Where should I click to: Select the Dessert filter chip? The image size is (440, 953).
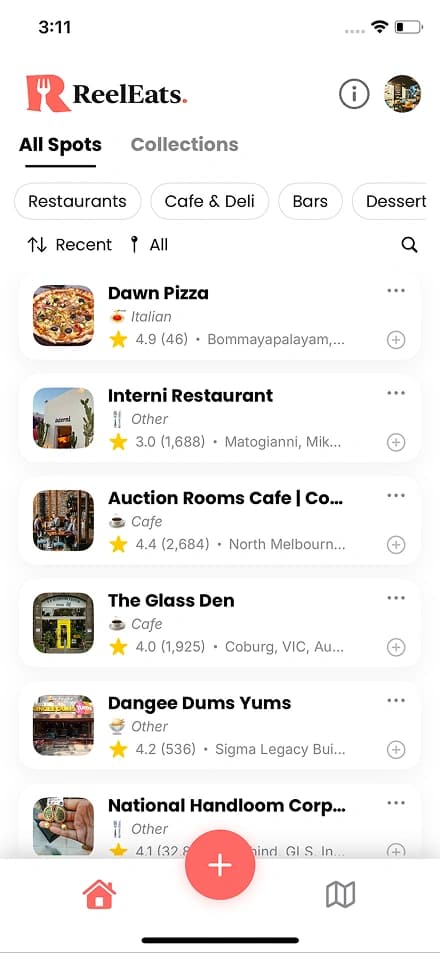click(389, 201)
